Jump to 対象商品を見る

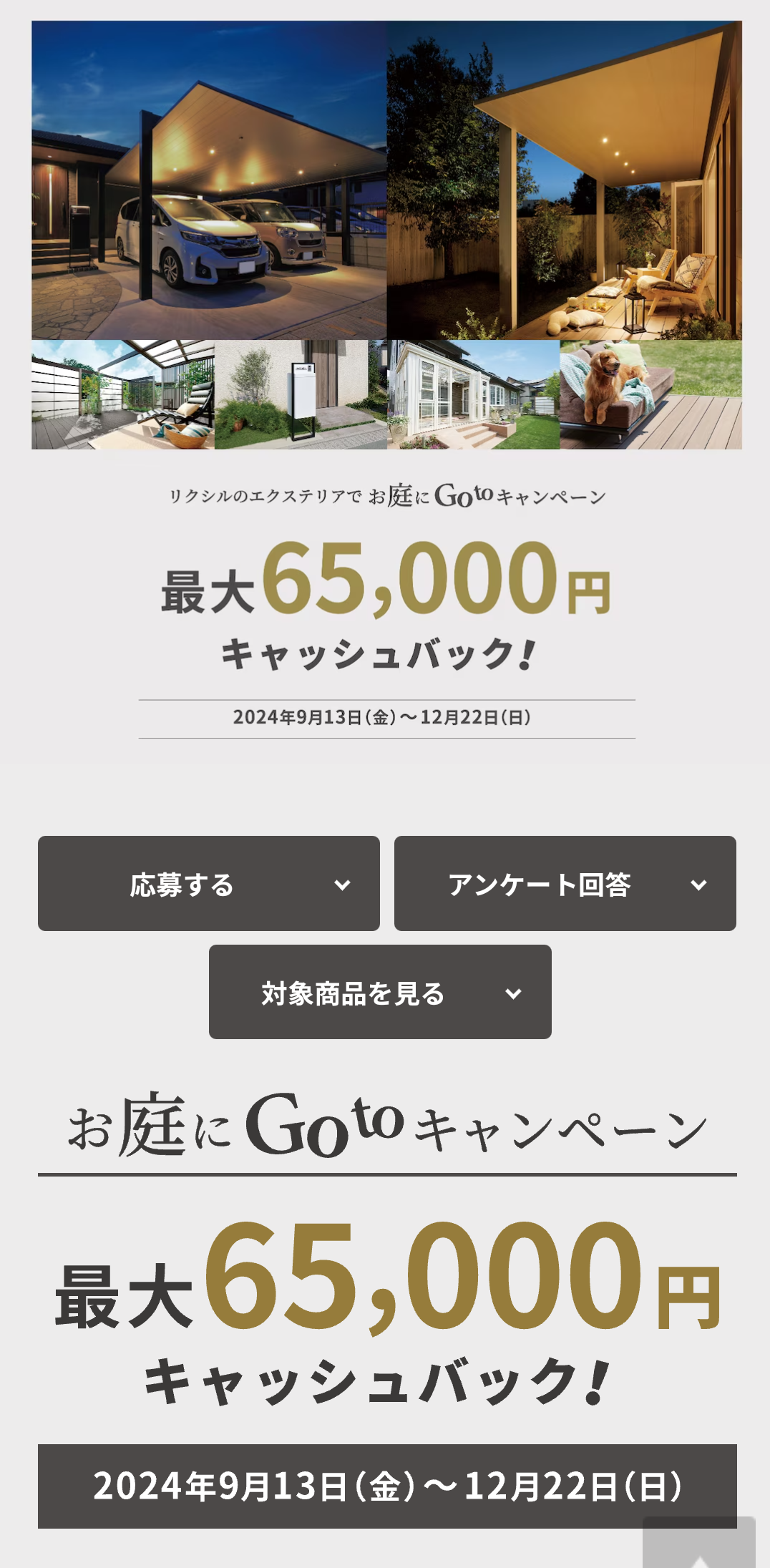[x=380, y=992]
